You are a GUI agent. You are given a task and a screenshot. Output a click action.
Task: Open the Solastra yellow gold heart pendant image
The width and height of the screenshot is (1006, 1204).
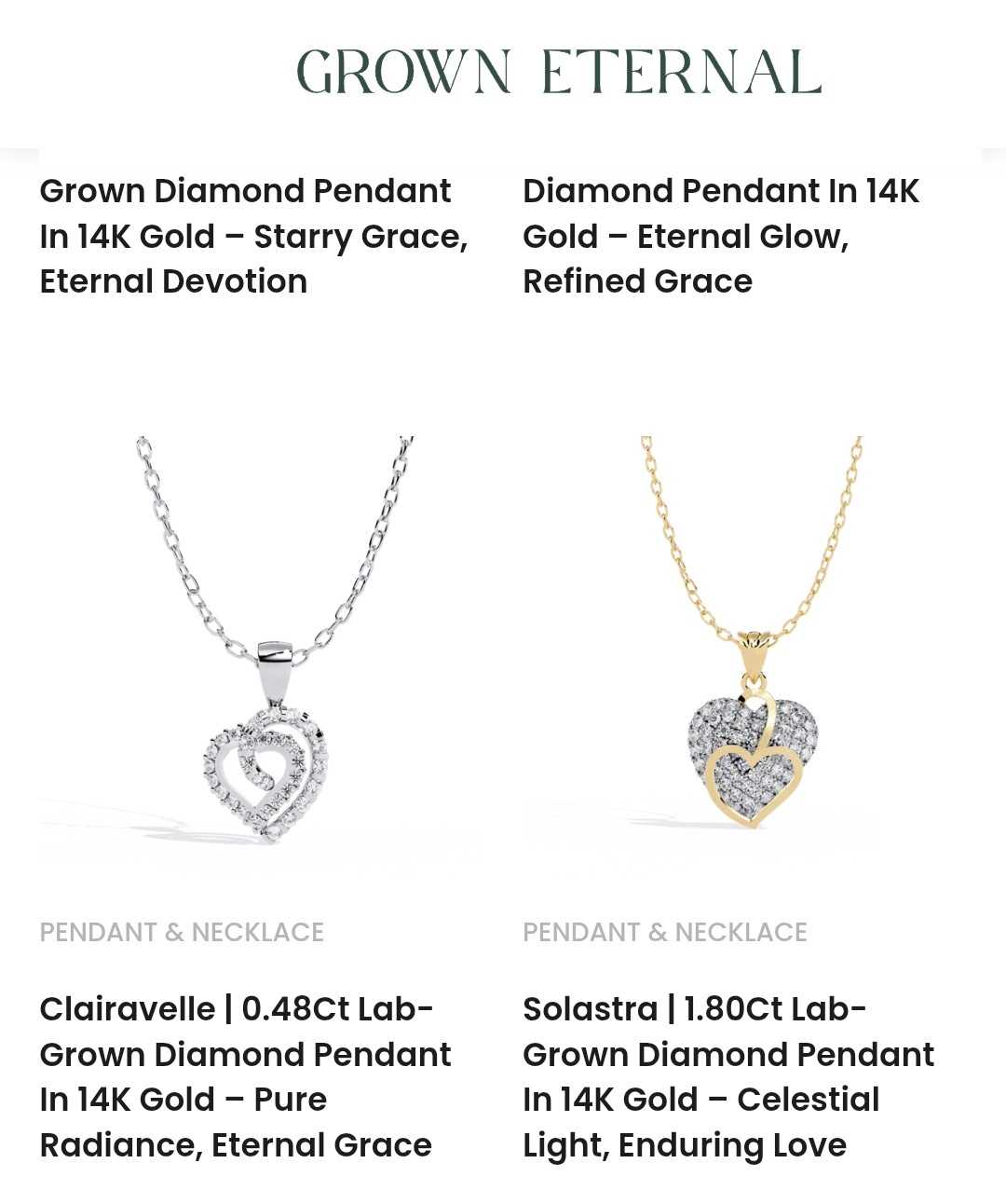tap(753, 652)
